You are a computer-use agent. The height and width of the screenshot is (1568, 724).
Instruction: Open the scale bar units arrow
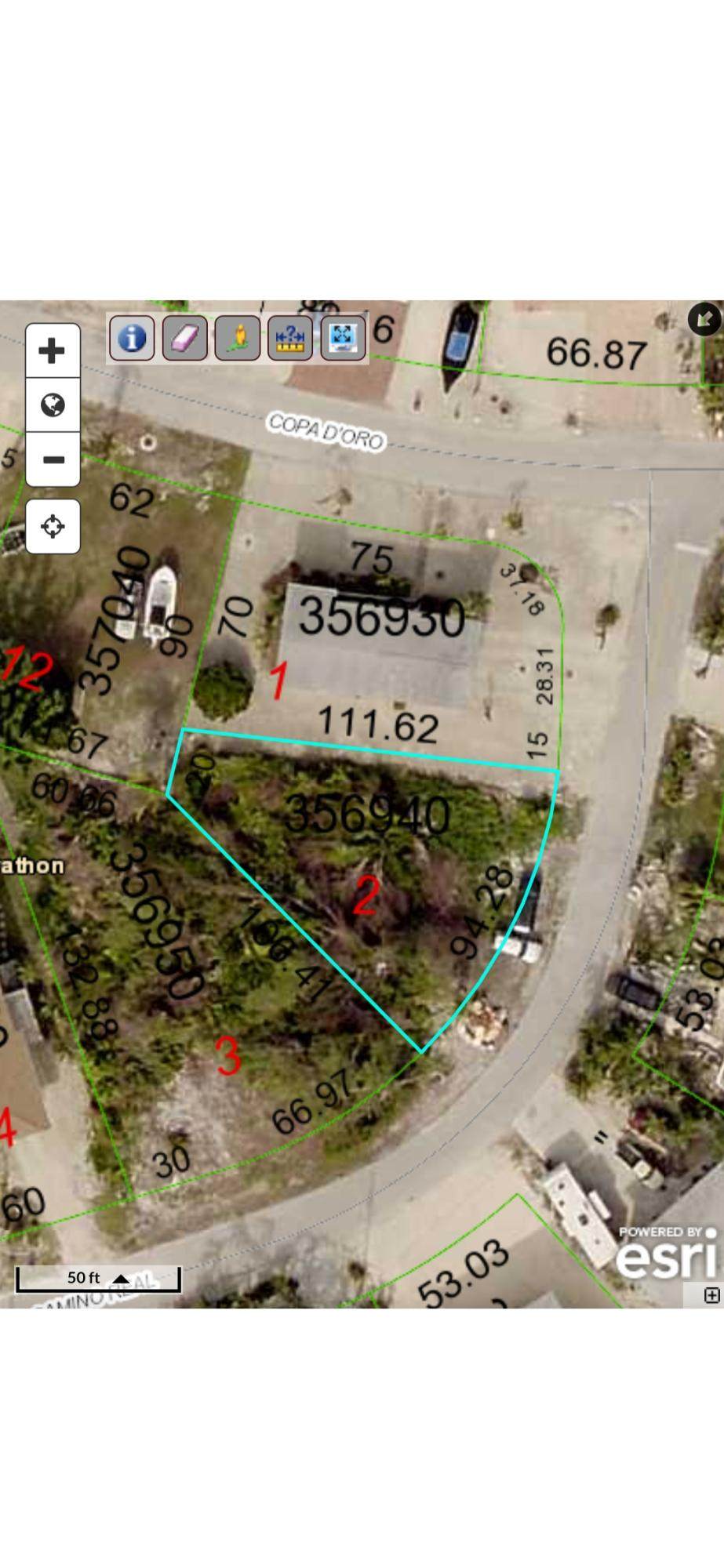(121, 1279)
